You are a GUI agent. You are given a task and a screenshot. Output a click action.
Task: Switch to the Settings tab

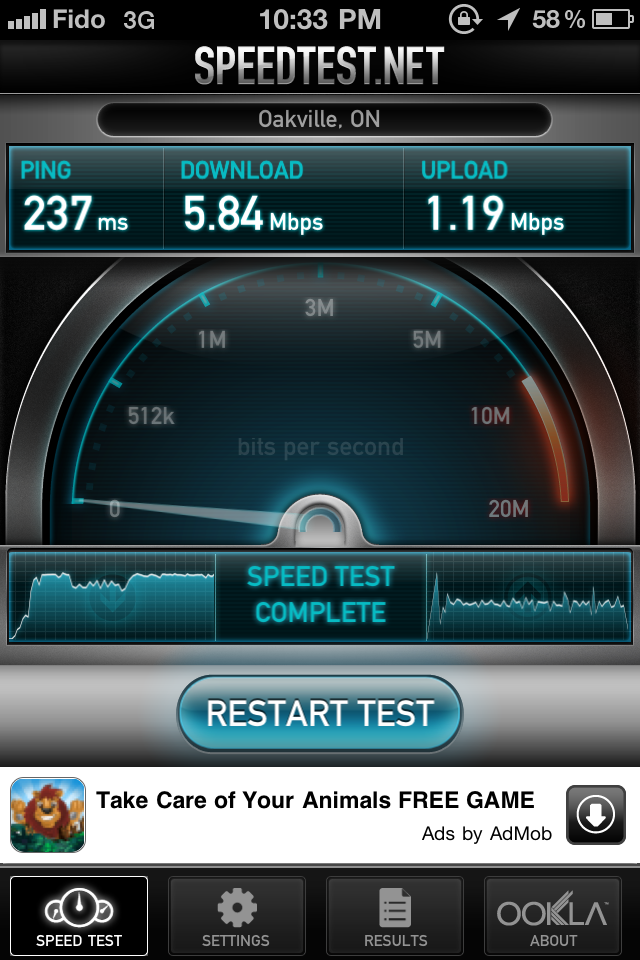[x=236, y=916]
